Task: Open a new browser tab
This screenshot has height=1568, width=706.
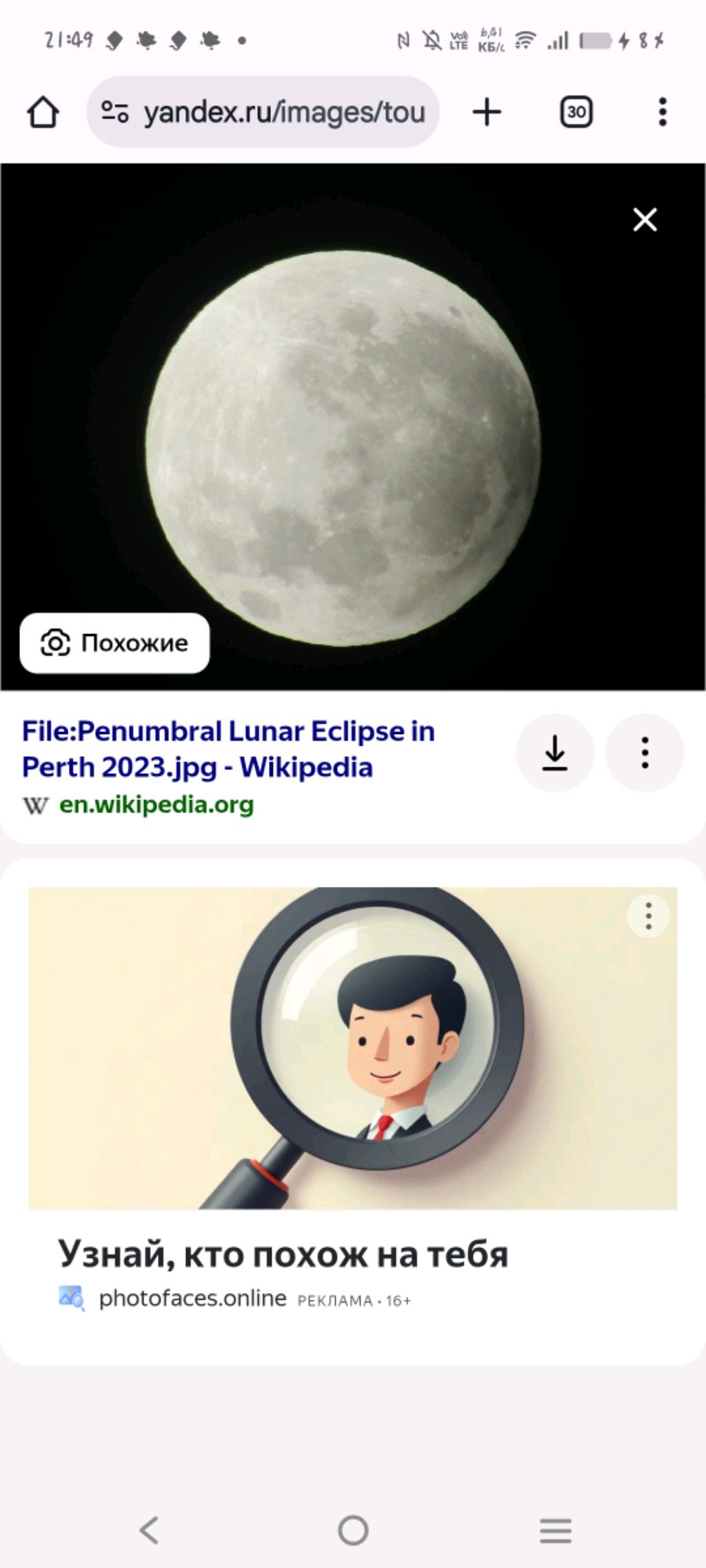Action: [x=487, y=112]
